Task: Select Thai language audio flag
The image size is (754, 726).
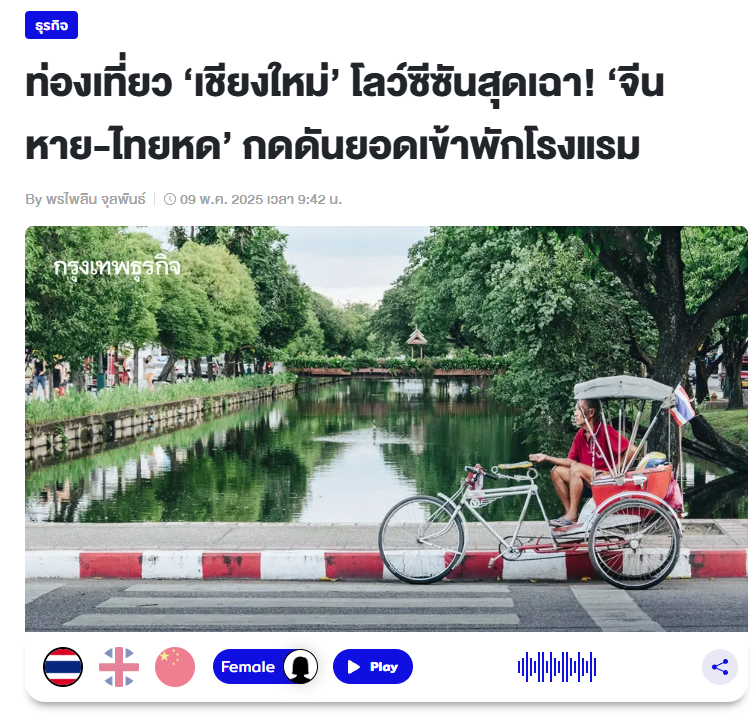Action: [63, 667]
